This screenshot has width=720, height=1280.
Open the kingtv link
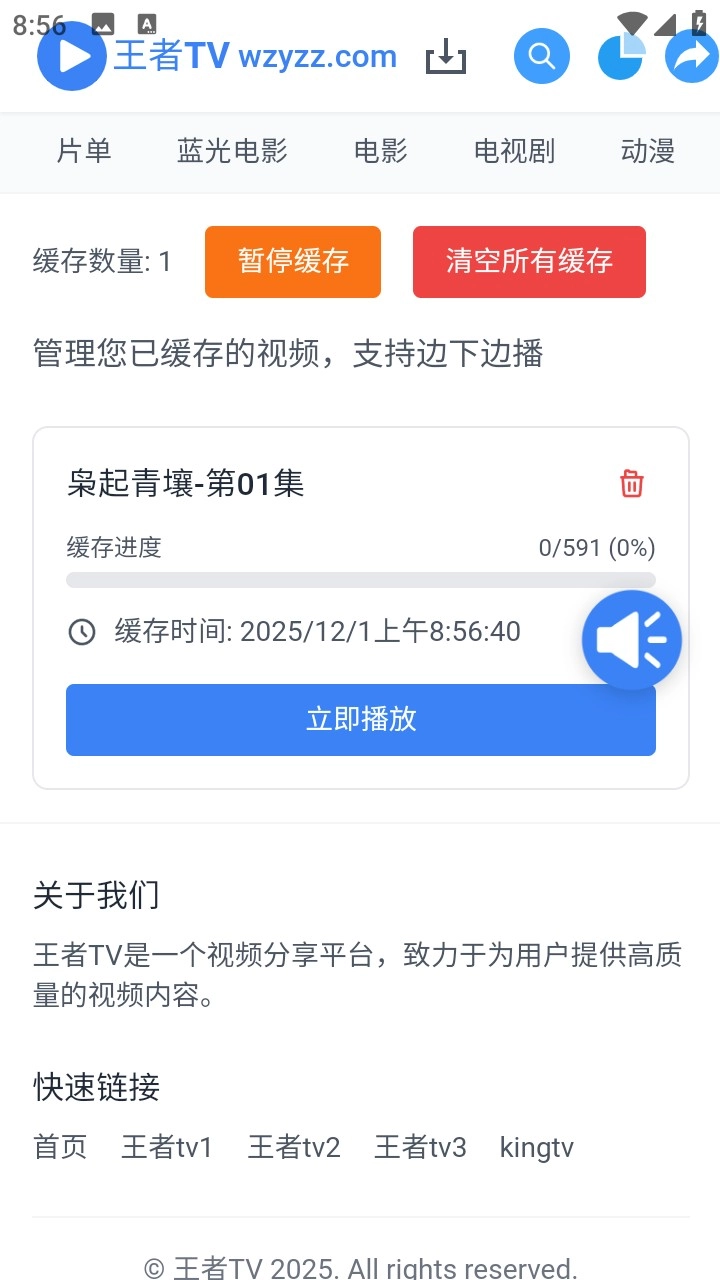coord(537,1147)
